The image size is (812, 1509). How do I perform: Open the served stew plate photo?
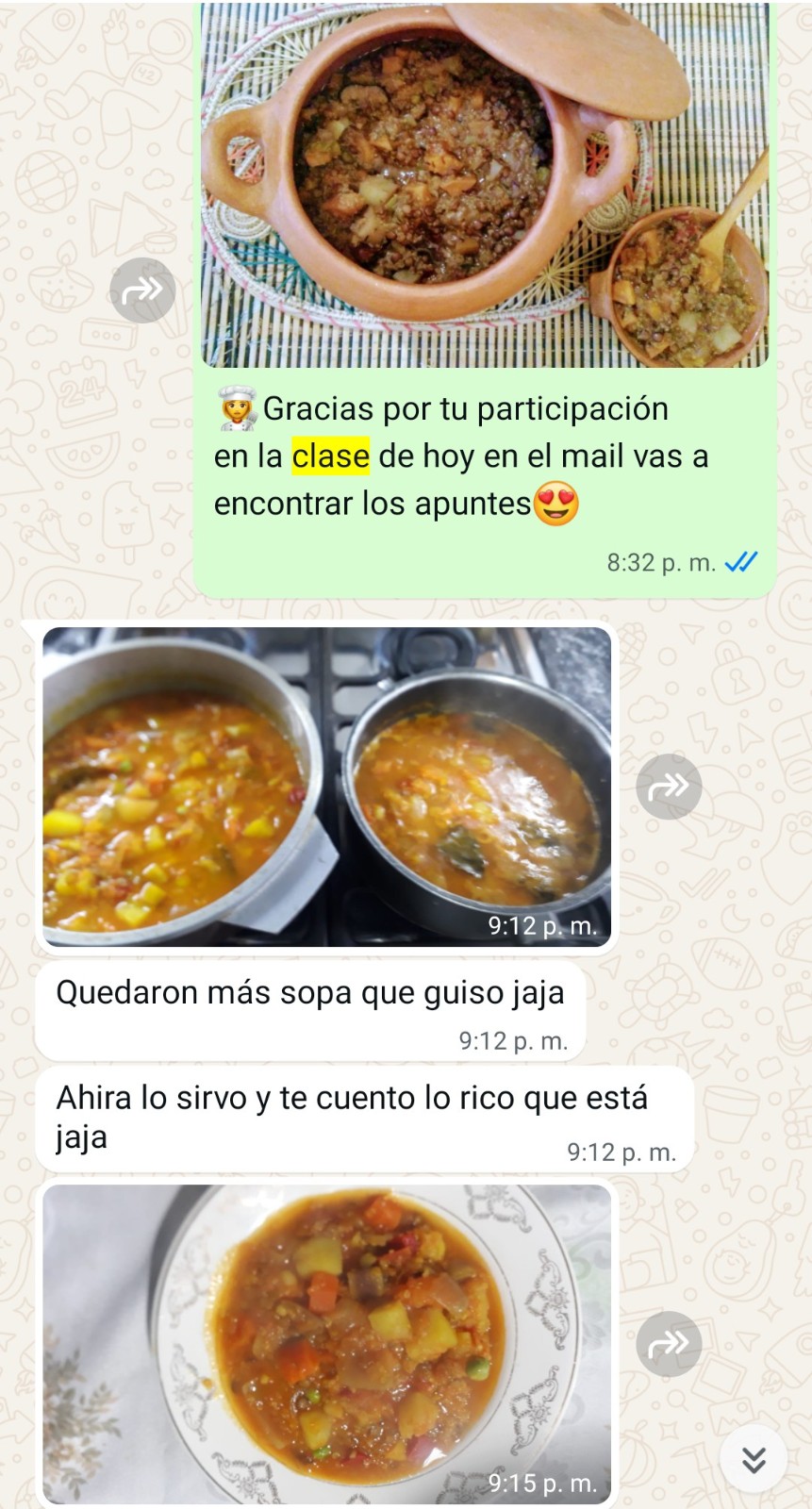(326, 1343)
